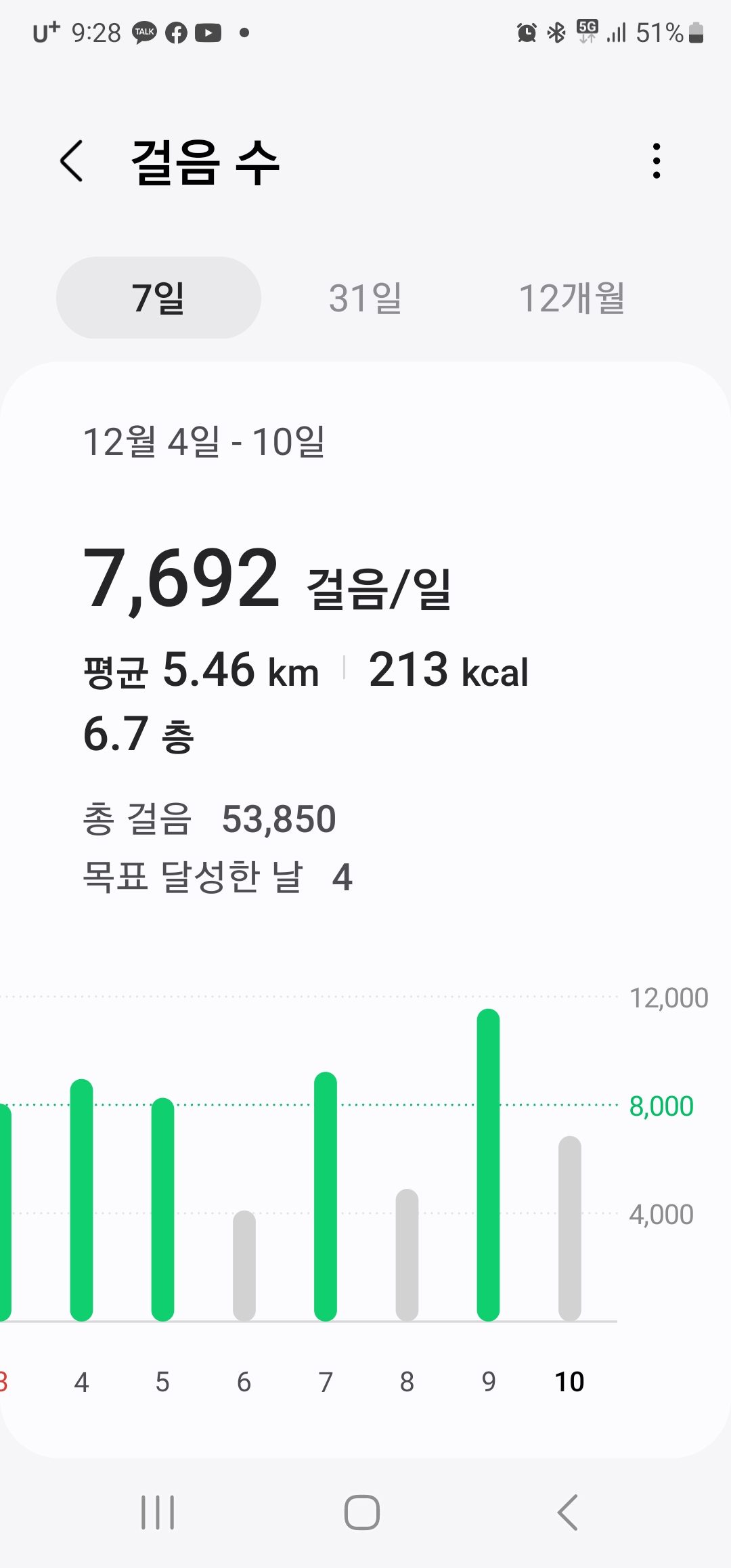This screenshot has height=1568, width=731.
Task: Tap the gray bar for day 6
Action: tap(244, 1265)
